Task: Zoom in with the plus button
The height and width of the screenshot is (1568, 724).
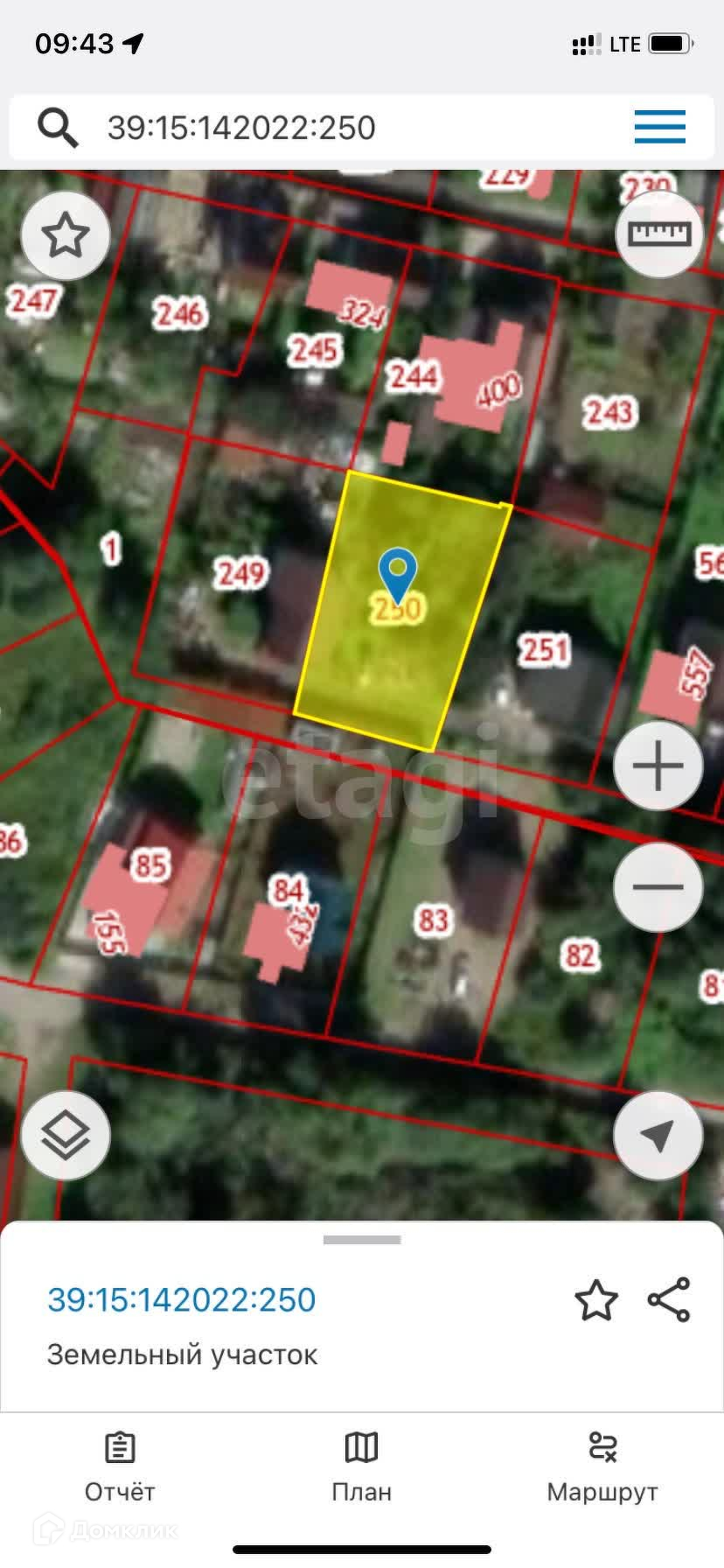Action: (x=658, y=766)
